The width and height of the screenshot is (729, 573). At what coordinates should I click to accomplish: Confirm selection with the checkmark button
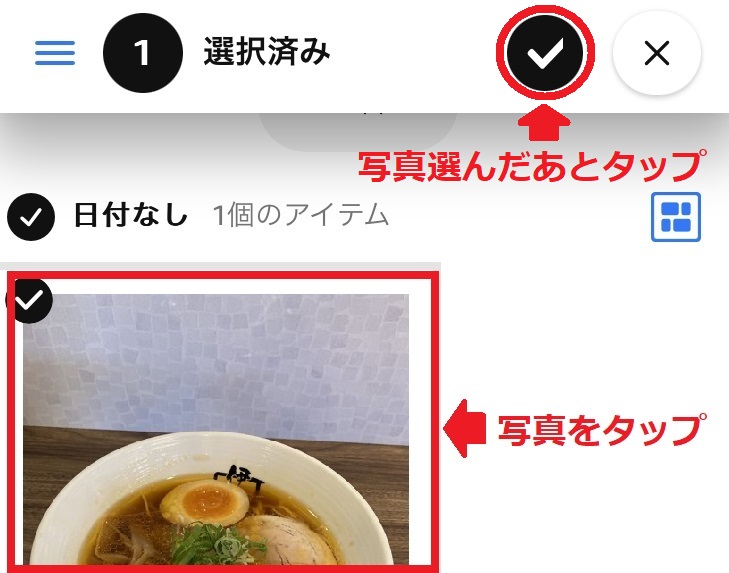point(546,55)
